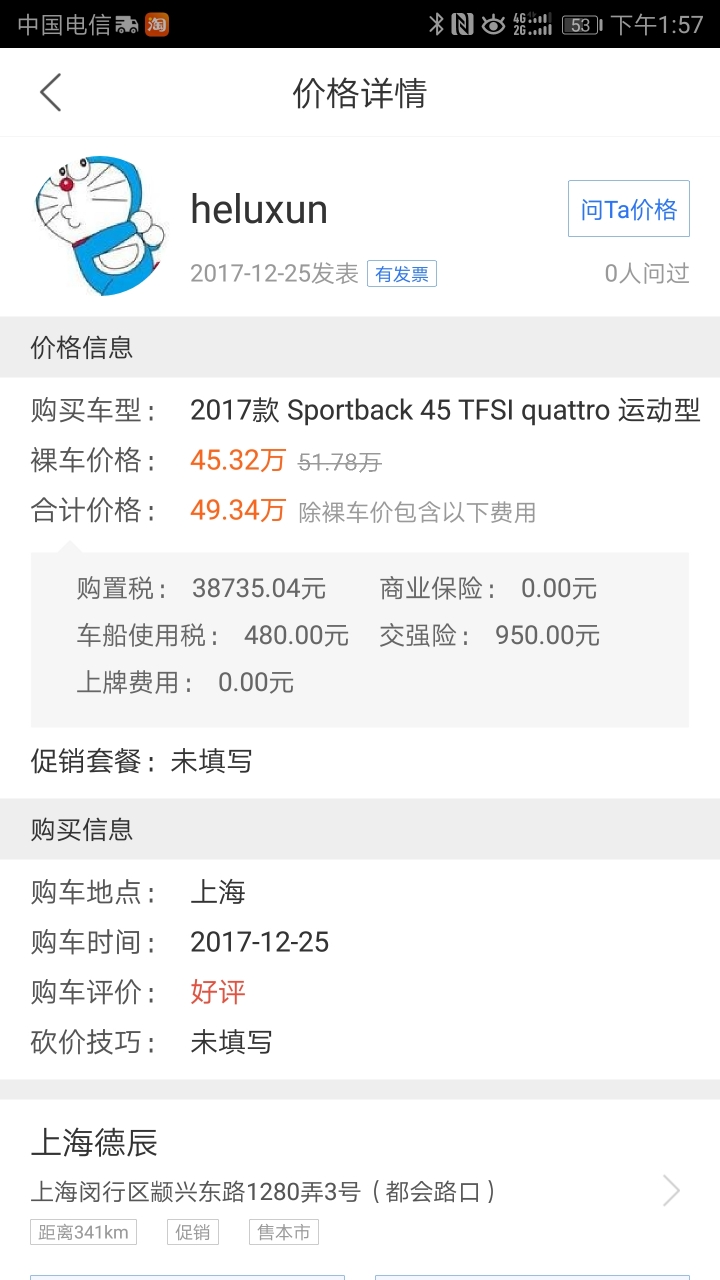Screen dimensions: 720x1280
Task: Go back from the 价格详情 page
Action: 51,93
